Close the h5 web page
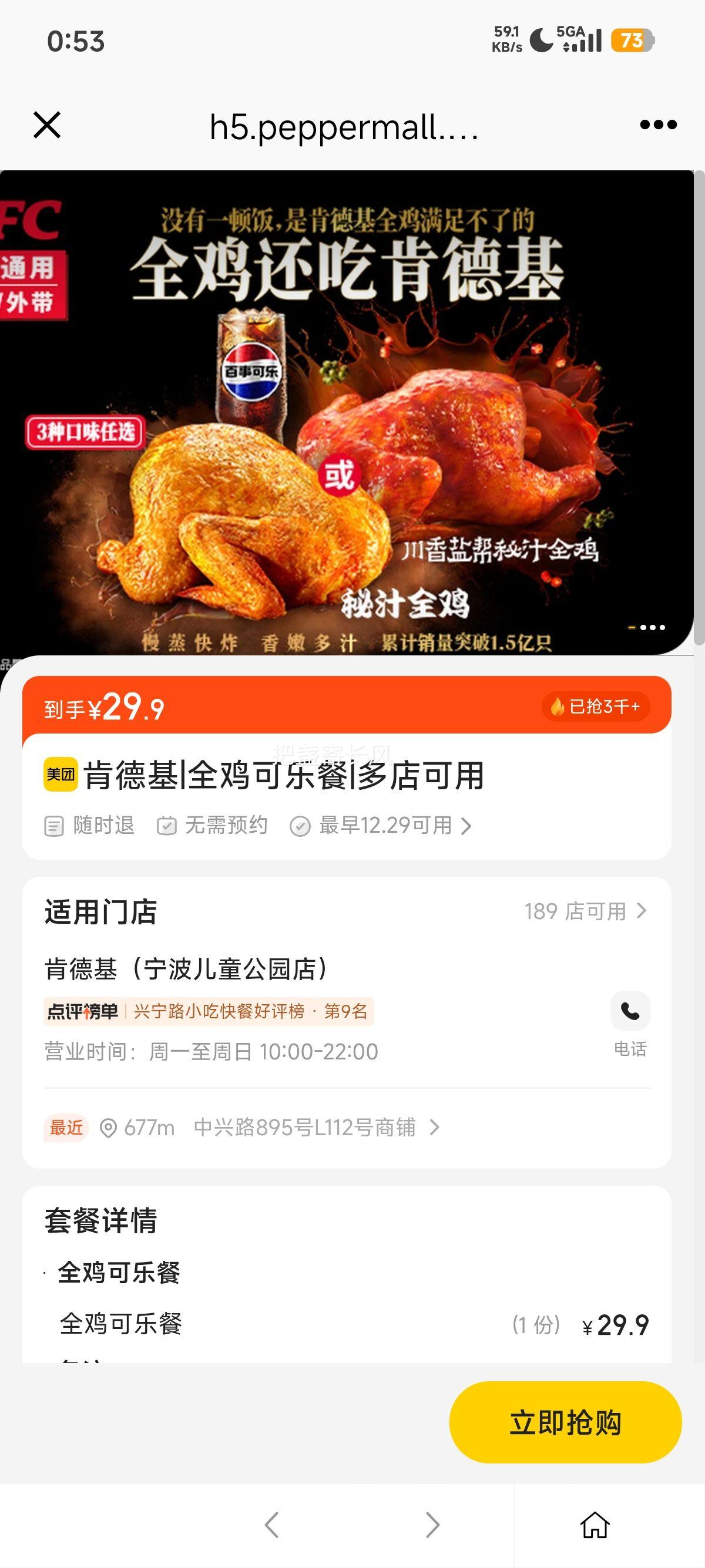The image size is (705, 1568). (x=47, y=126)
